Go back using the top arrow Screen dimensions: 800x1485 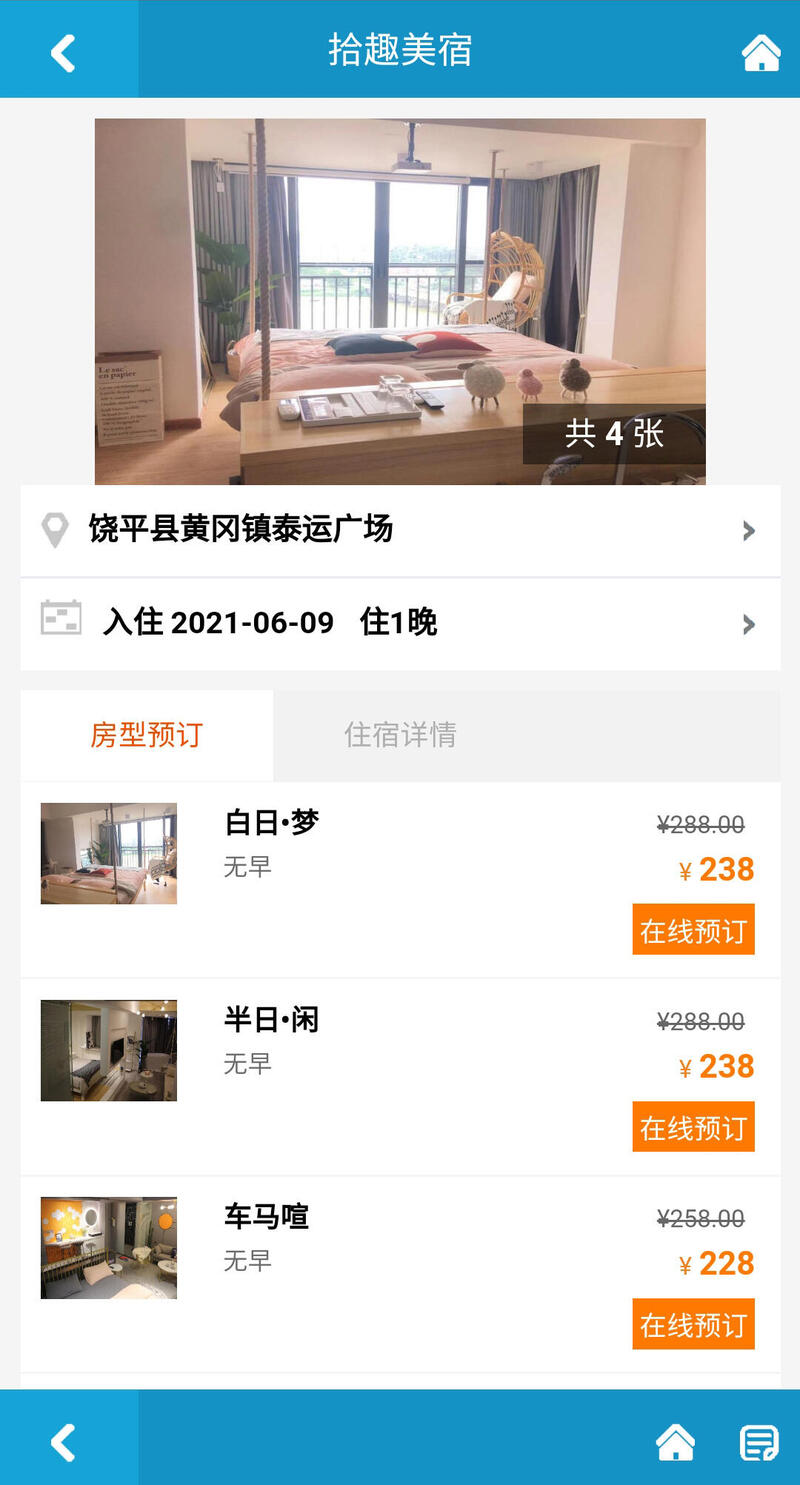[x=64, y=52]
